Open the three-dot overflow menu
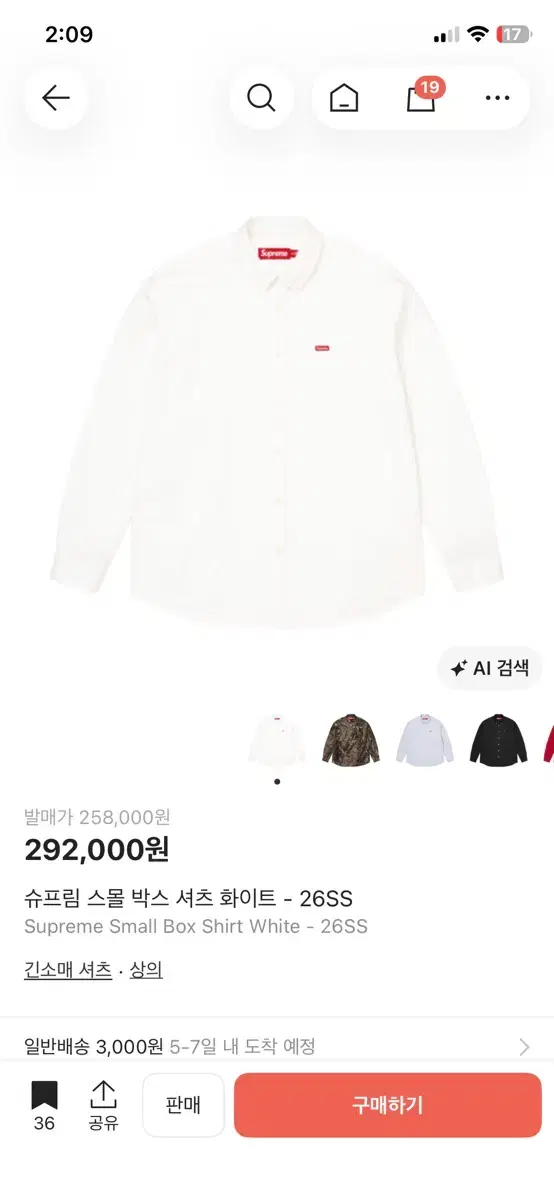This screenshot has height=1200, width=554. pos(497,98)
